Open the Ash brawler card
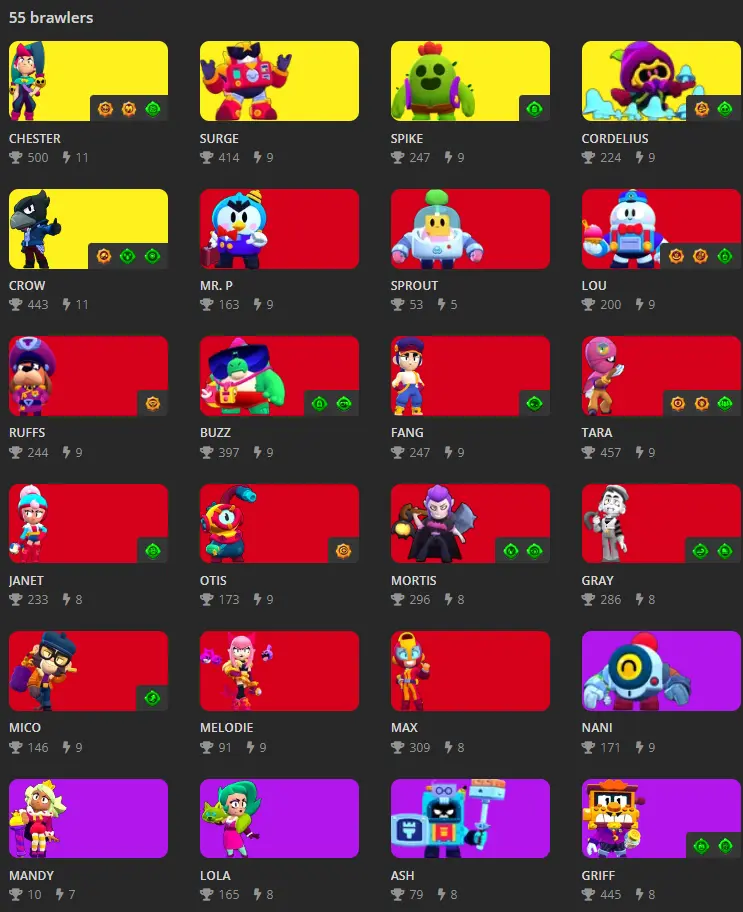Image resolution: width=743 pixels, height=912 pixels. [470, 819]
